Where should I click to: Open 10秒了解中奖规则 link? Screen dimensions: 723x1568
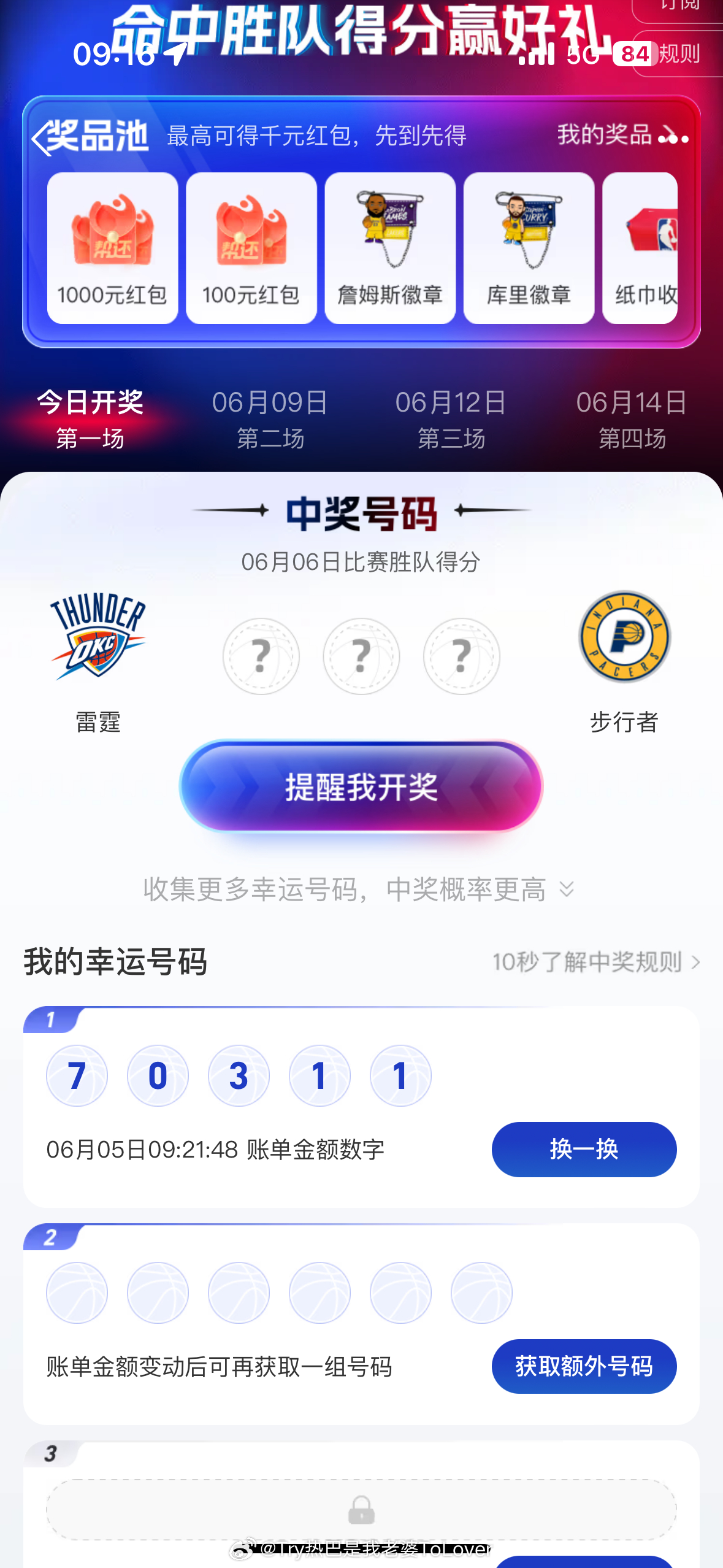tap(595, 962)
